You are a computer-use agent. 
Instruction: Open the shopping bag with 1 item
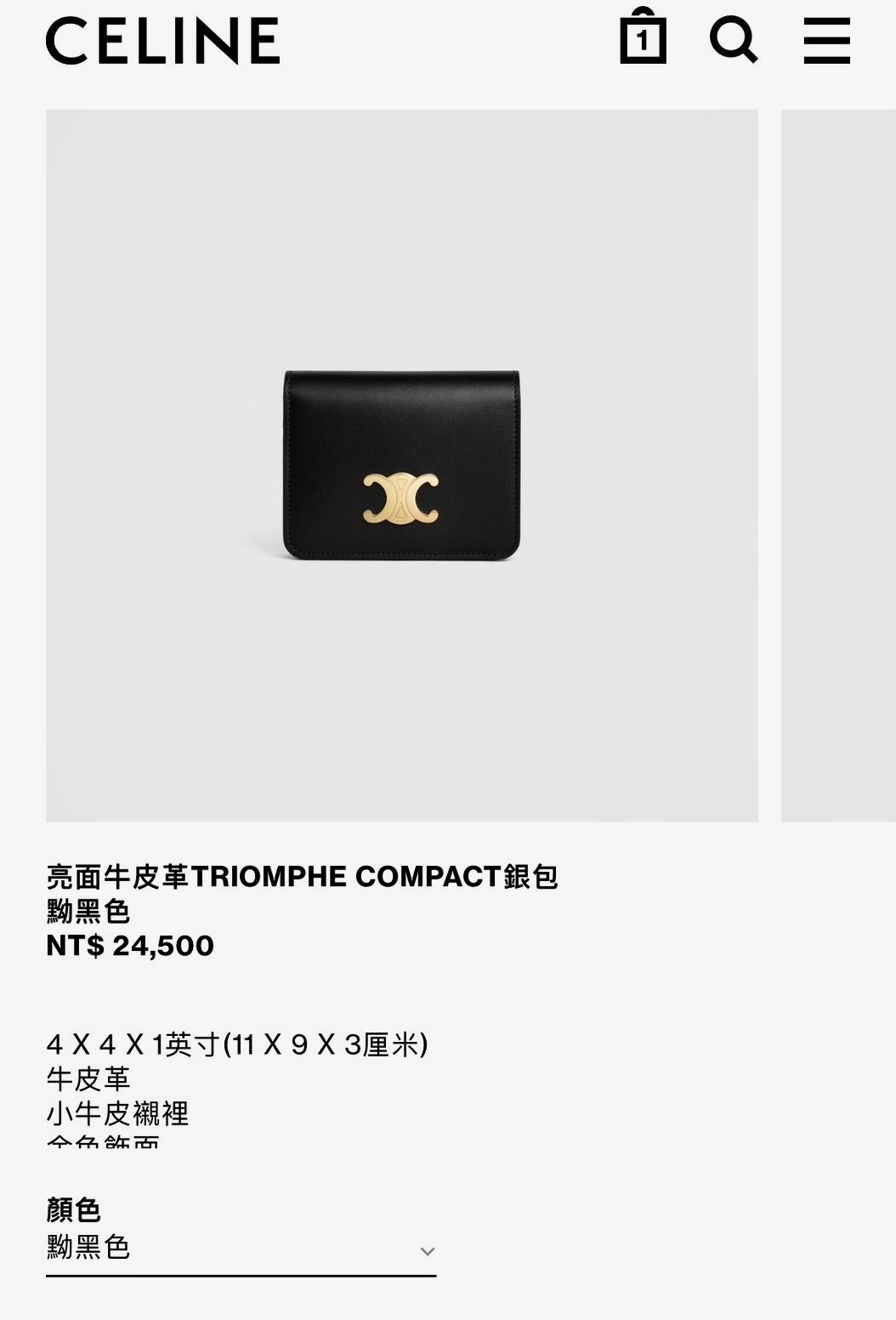tap(643, 37)
